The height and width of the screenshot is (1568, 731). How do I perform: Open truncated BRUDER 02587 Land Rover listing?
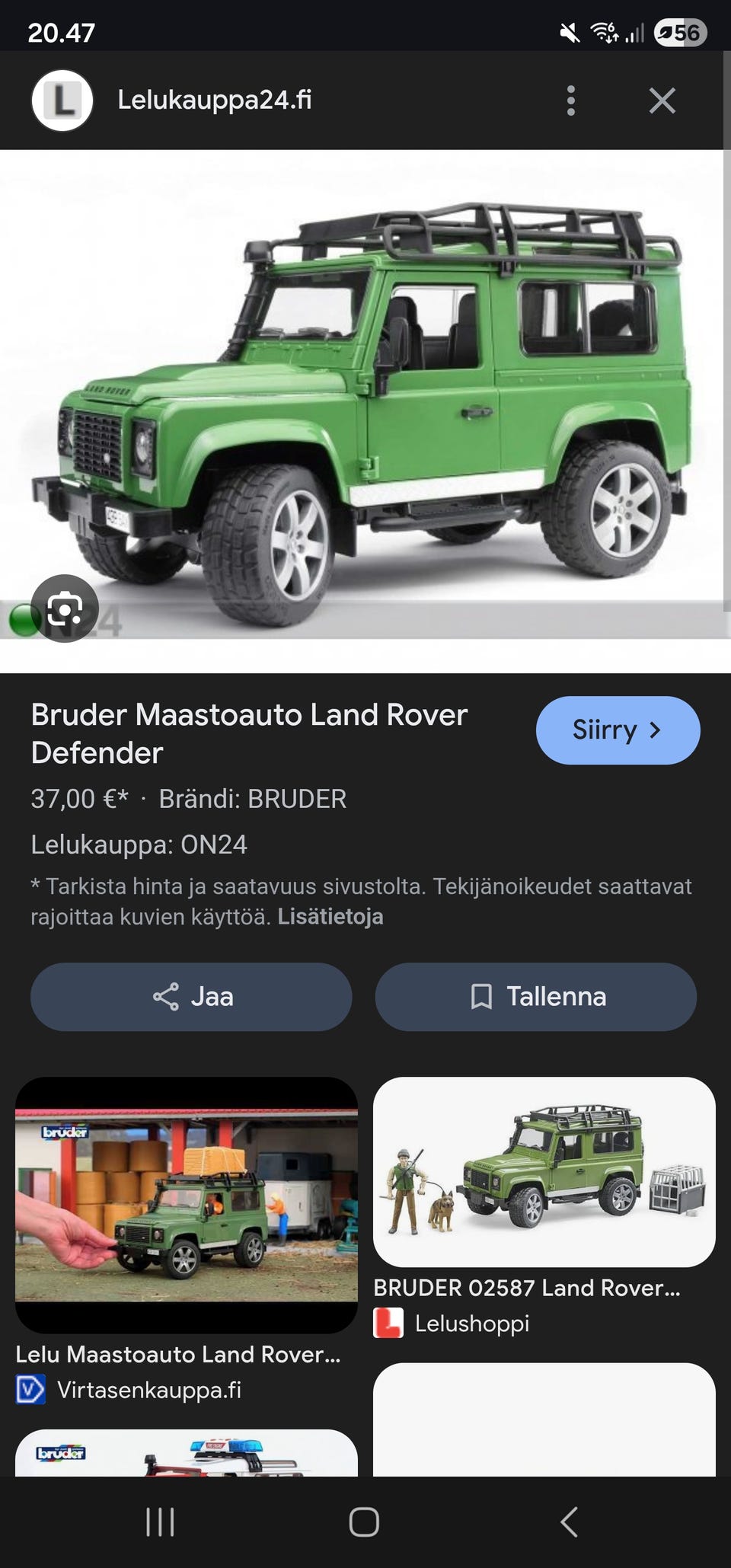[525, 1287]
